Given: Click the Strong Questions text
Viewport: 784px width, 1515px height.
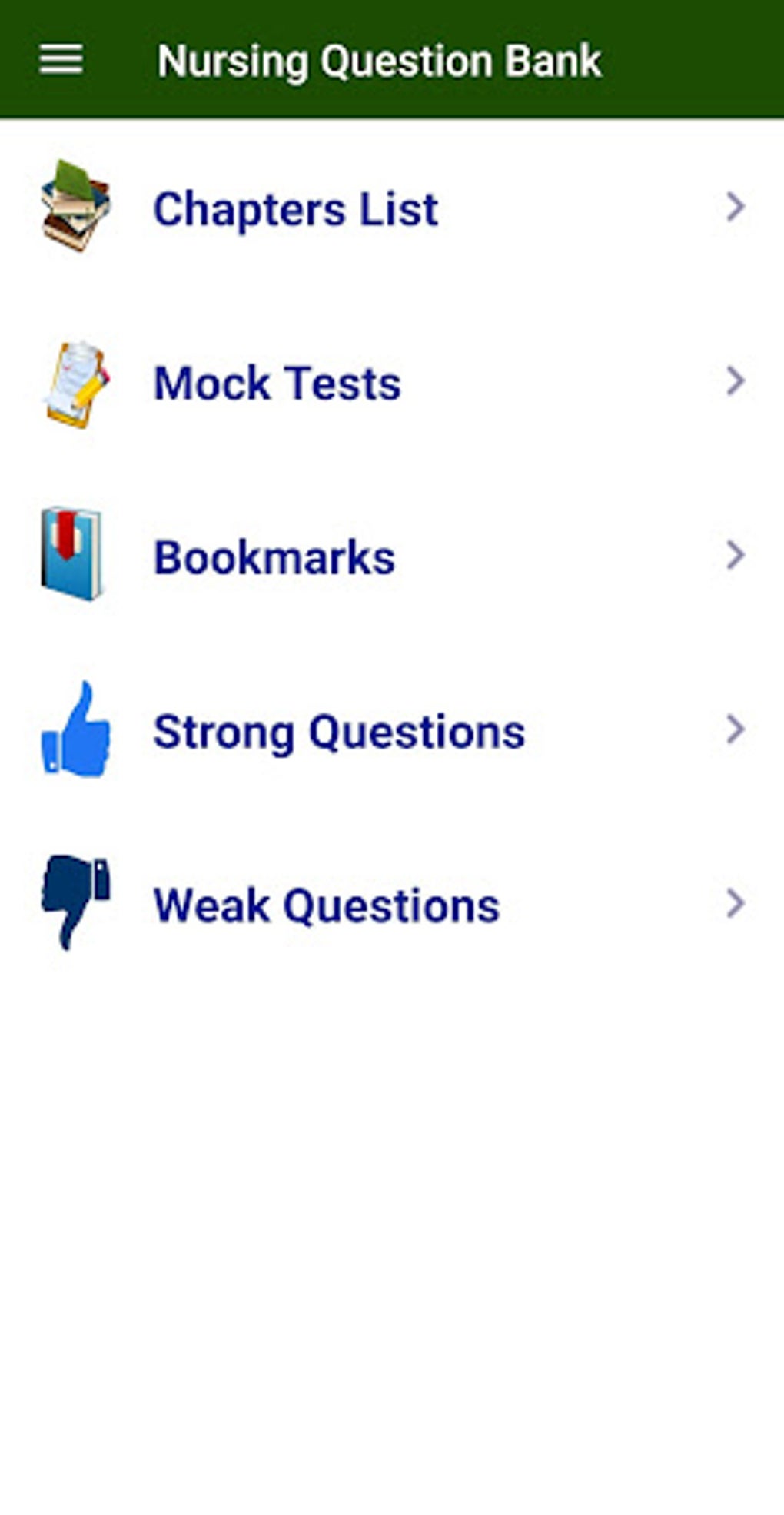Looking at the screenshot, I should coord(338,730).
